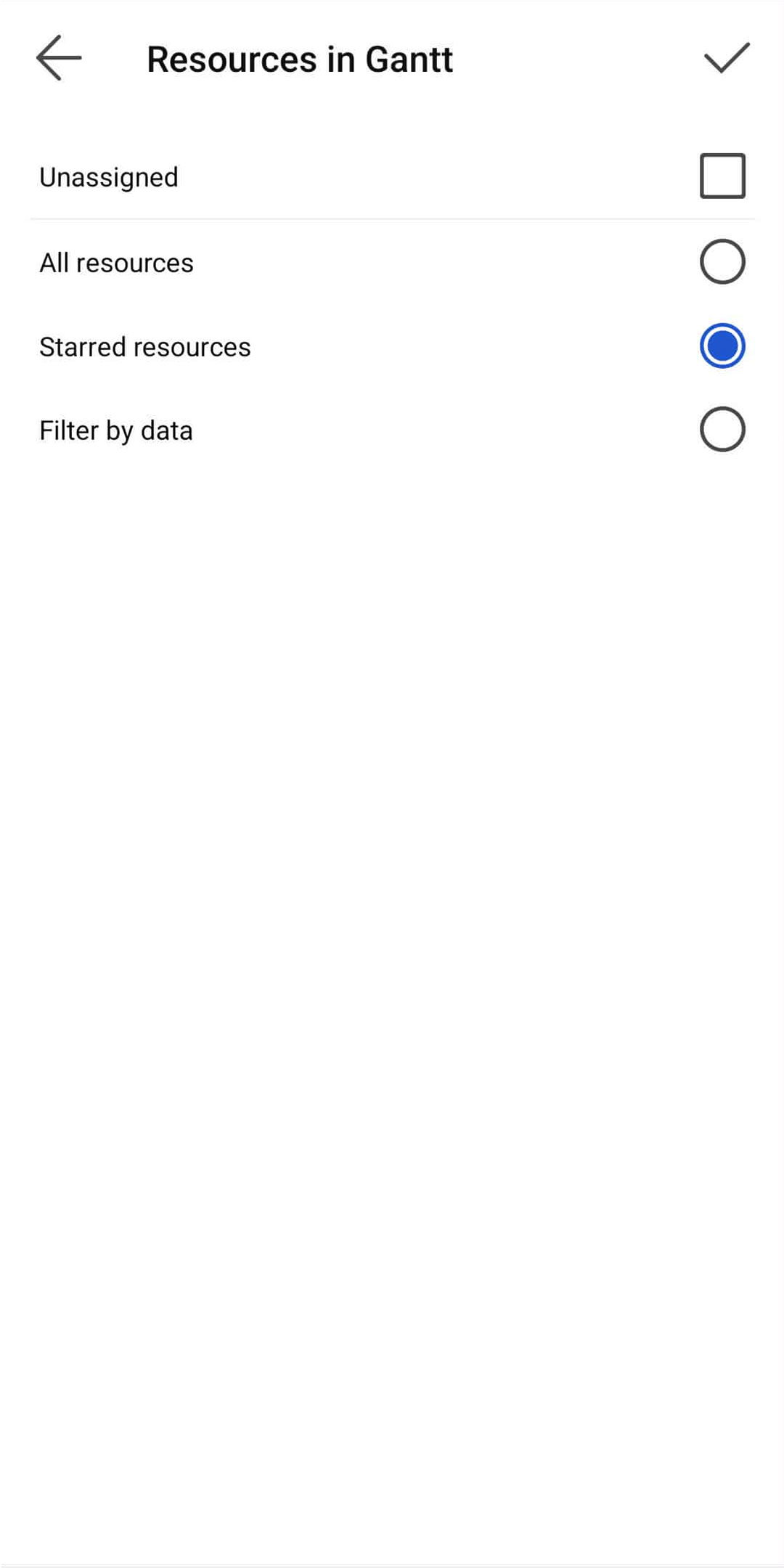Check the Unassigned checkbox
This screenshot has width=784, height=1568.
click(722, 176)
